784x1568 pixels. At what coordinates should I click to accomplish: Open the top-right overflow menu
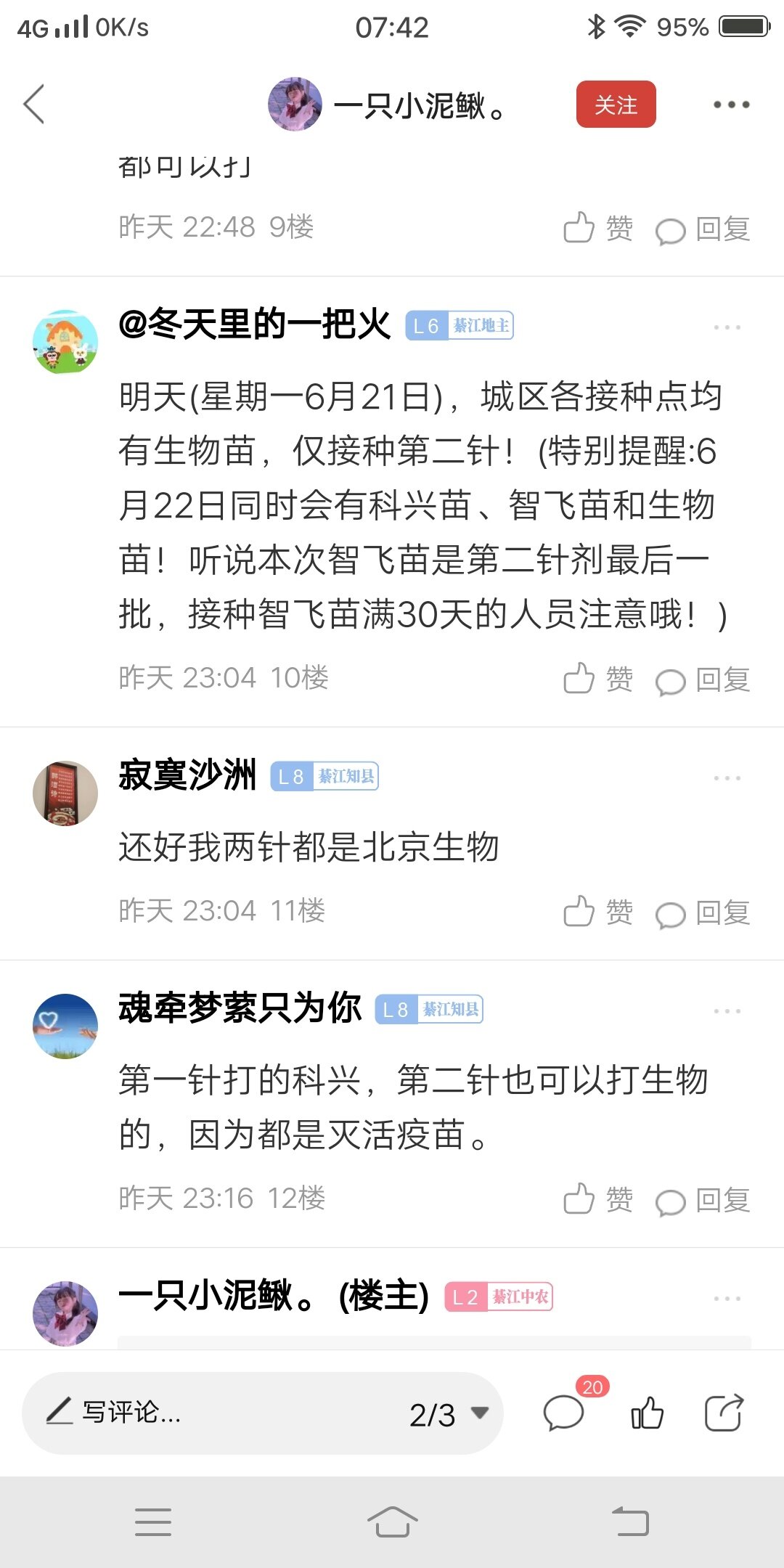[731, 105]
